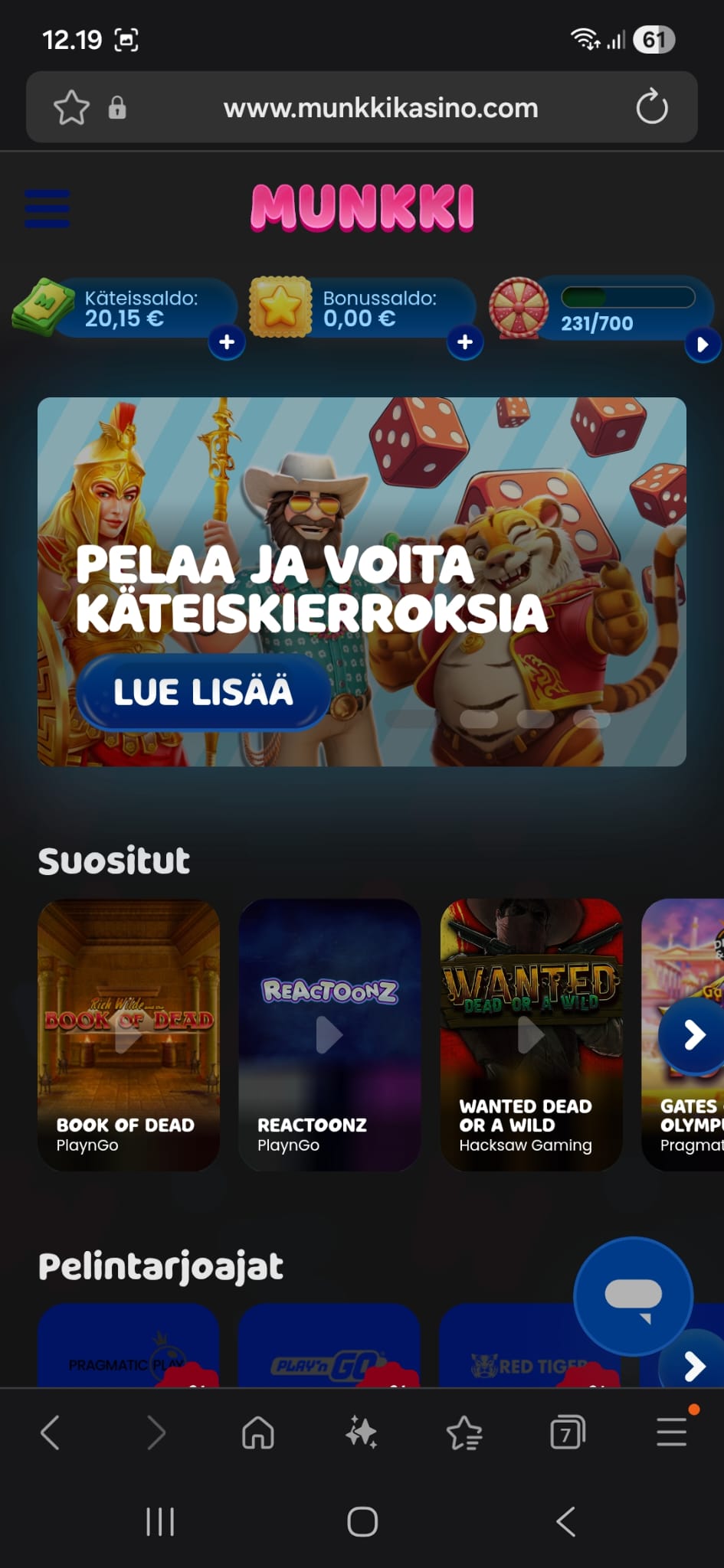Tap arrow beside the 231/700 progress
Viewport: 724px width, 1568px height.
pos(702,345)
